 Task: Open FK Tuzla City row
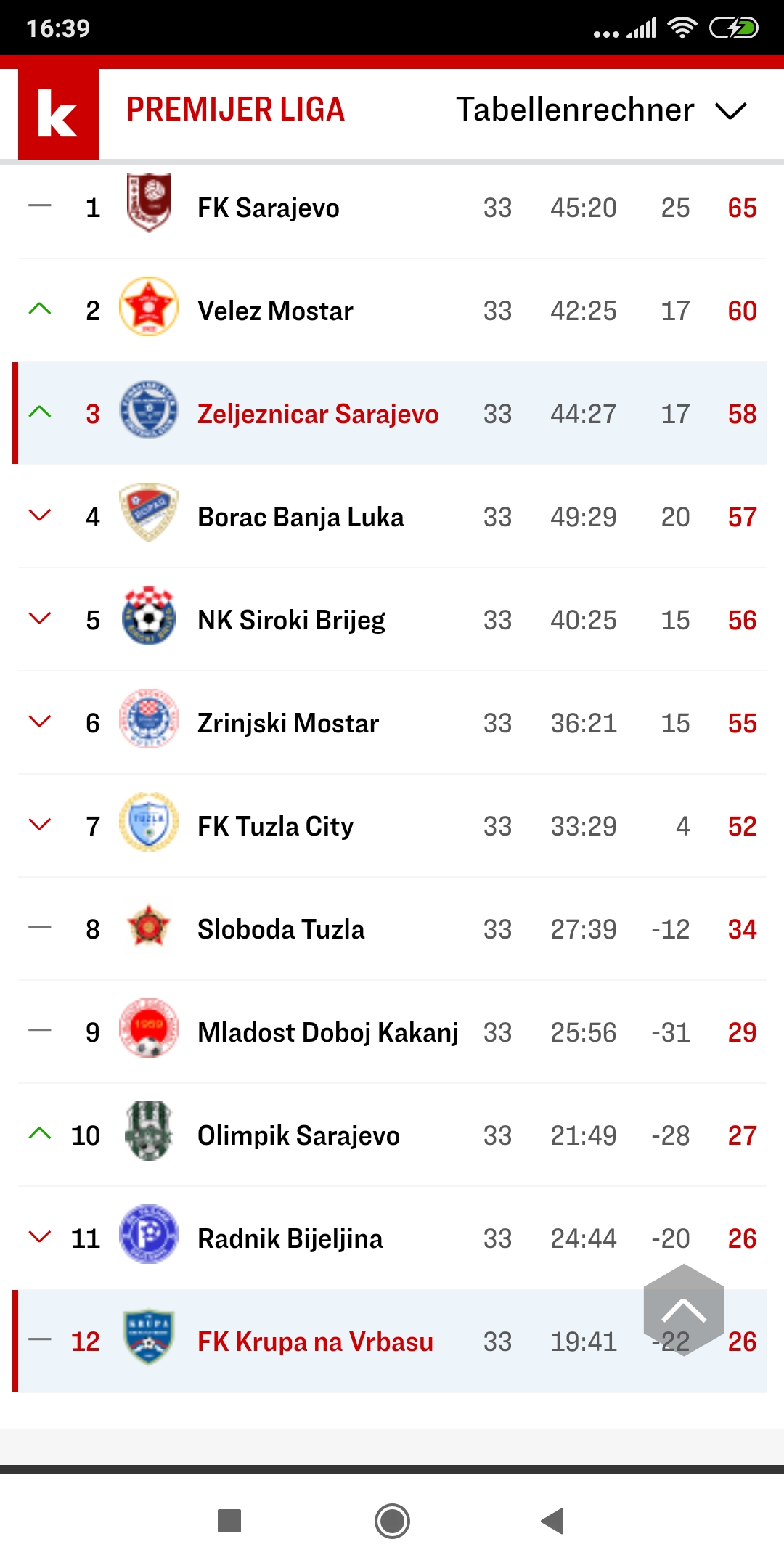click(x=392, y=826)
